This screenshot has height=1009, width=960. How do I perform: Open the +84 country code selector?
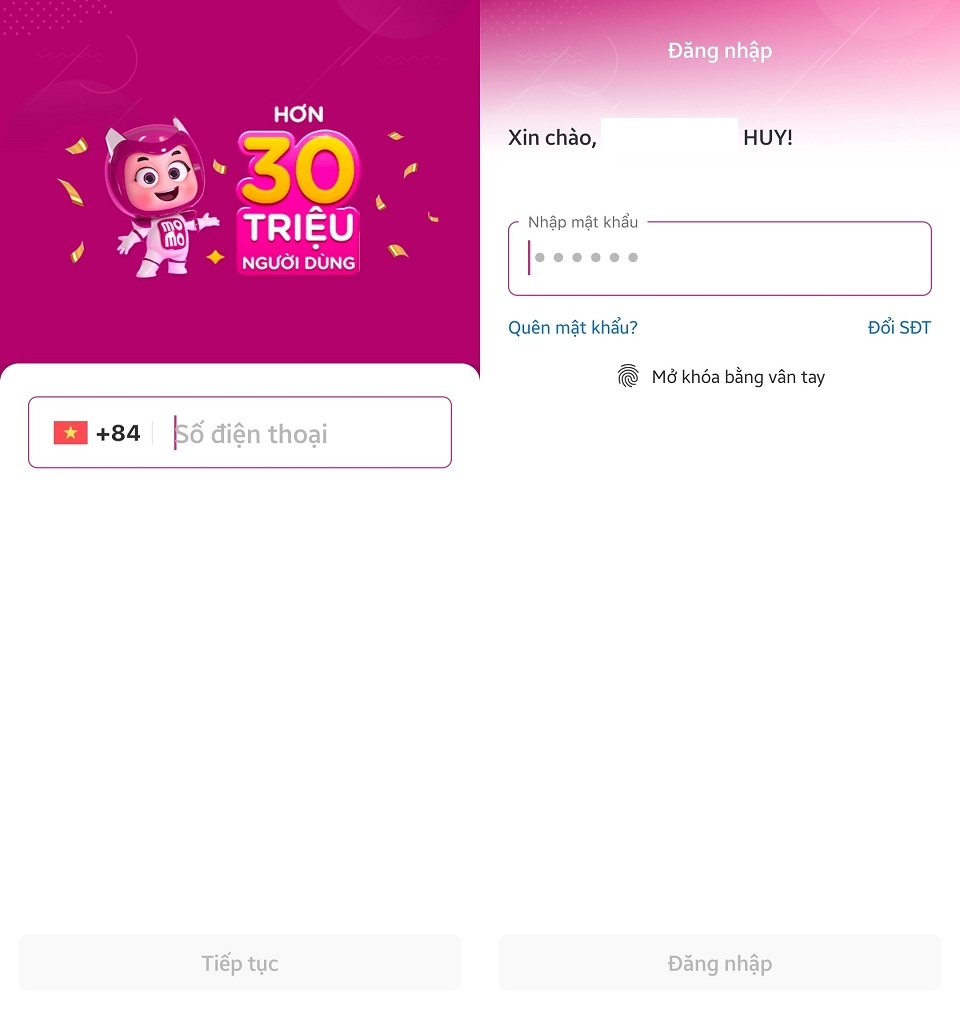click(98, 433)
